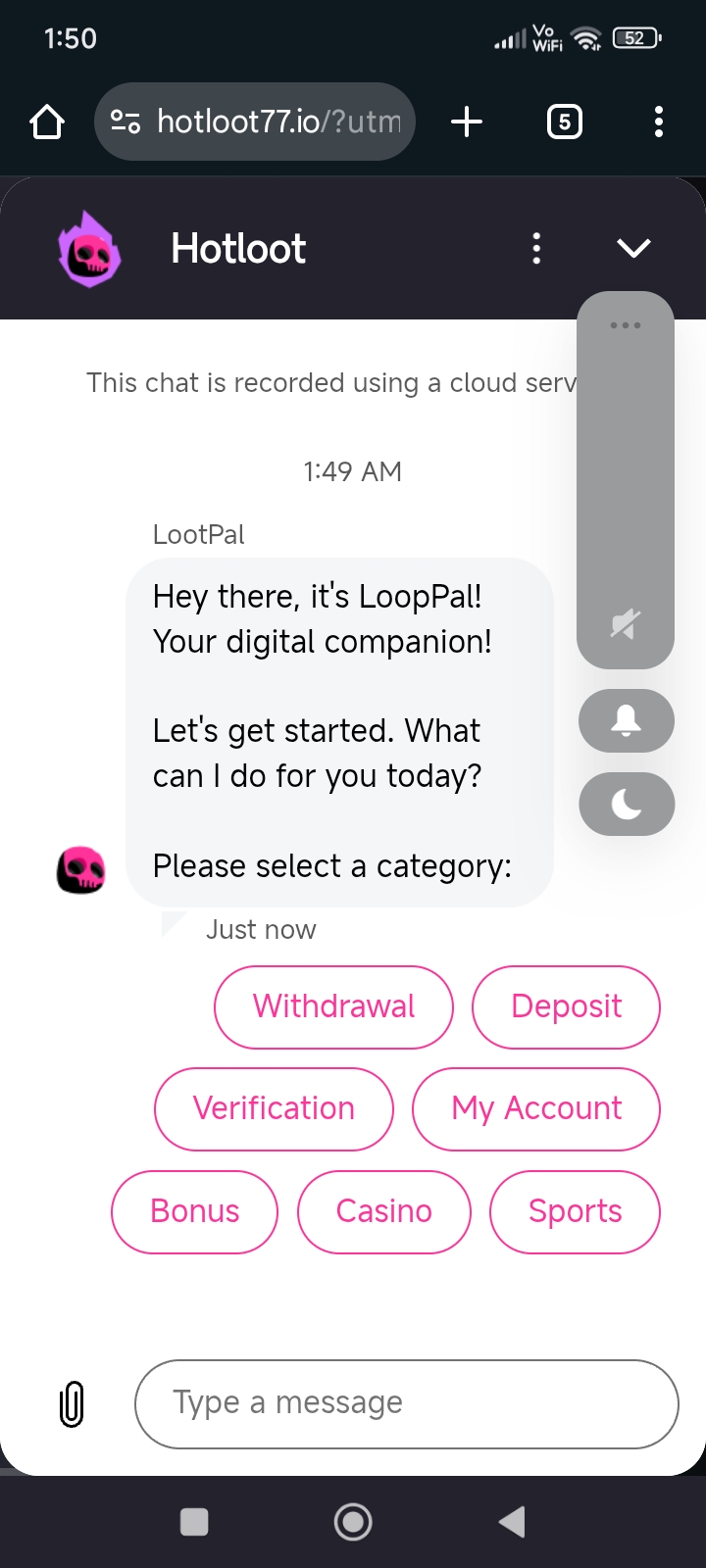706x1568 pixels.
Task: Attach a file with the paperclip
Action: (72, 1404)
